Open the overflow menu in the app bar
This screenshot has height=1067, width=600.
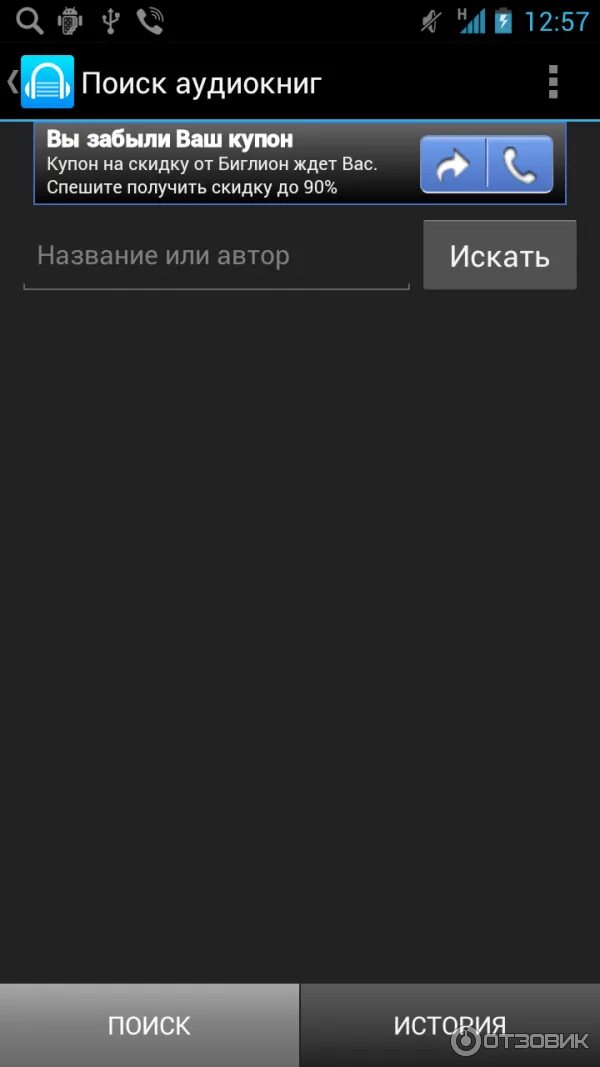pyautogui.click(x=553, y=82)
